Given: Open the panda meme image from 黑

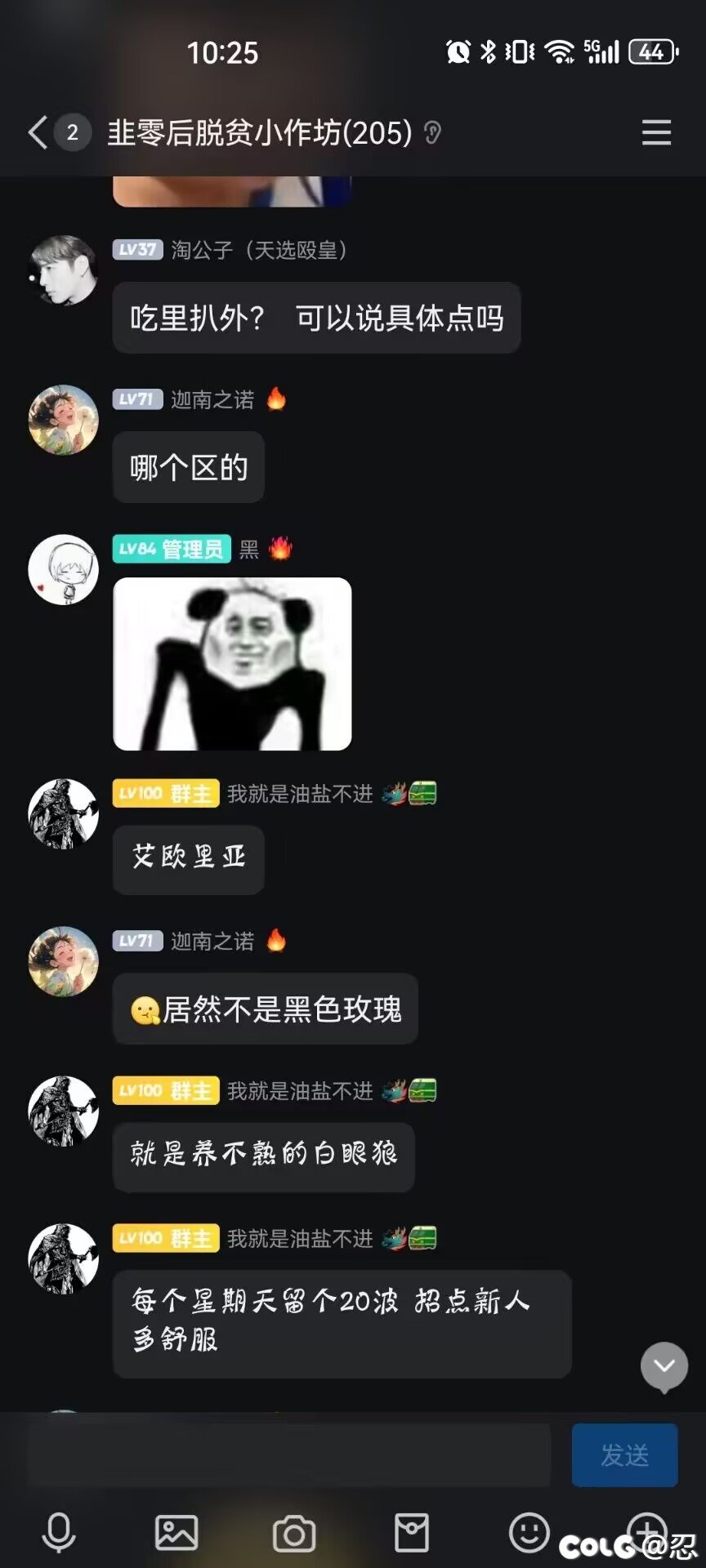Looking at the screenshot, I should coord(232,663).
